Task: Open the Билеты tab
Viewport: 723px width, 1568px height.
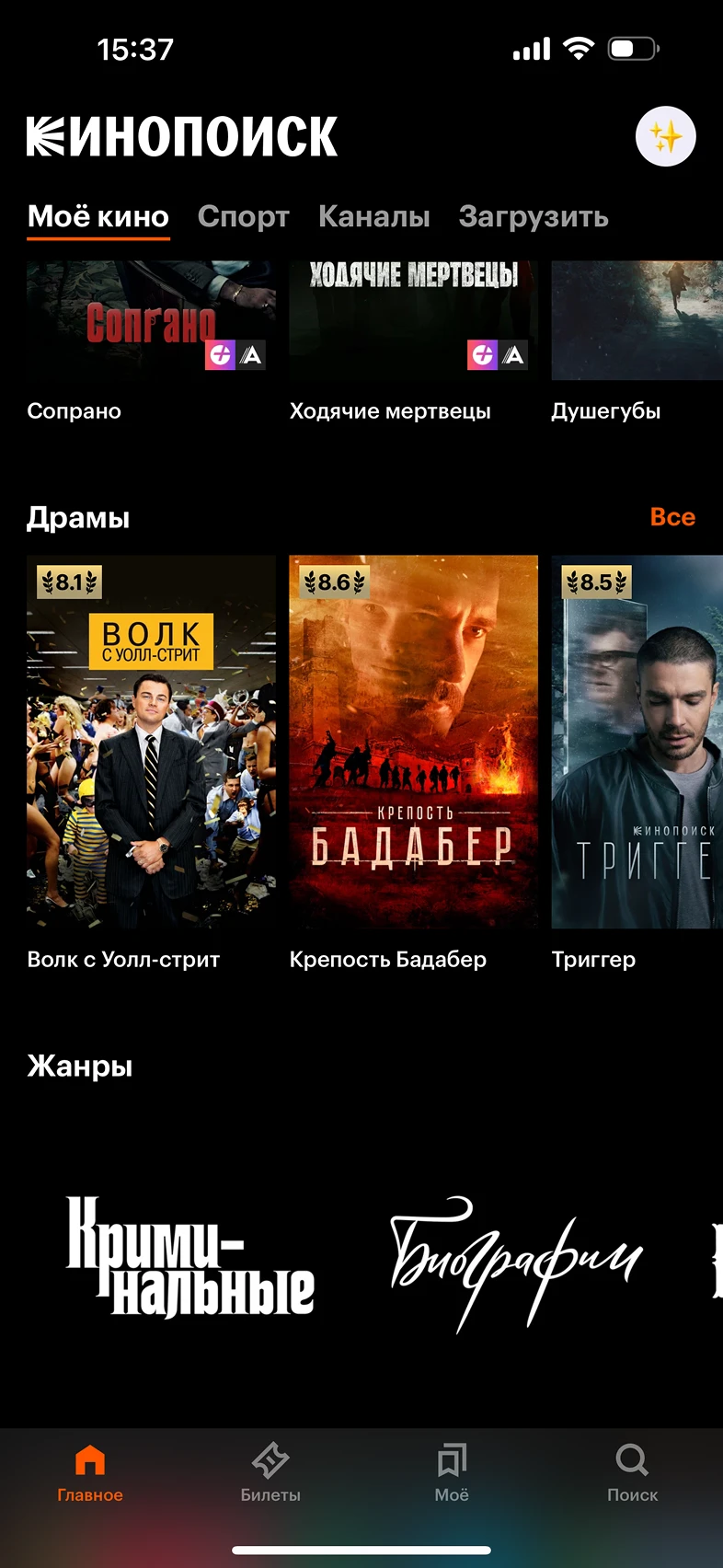Action: [x=270, y=1472]
